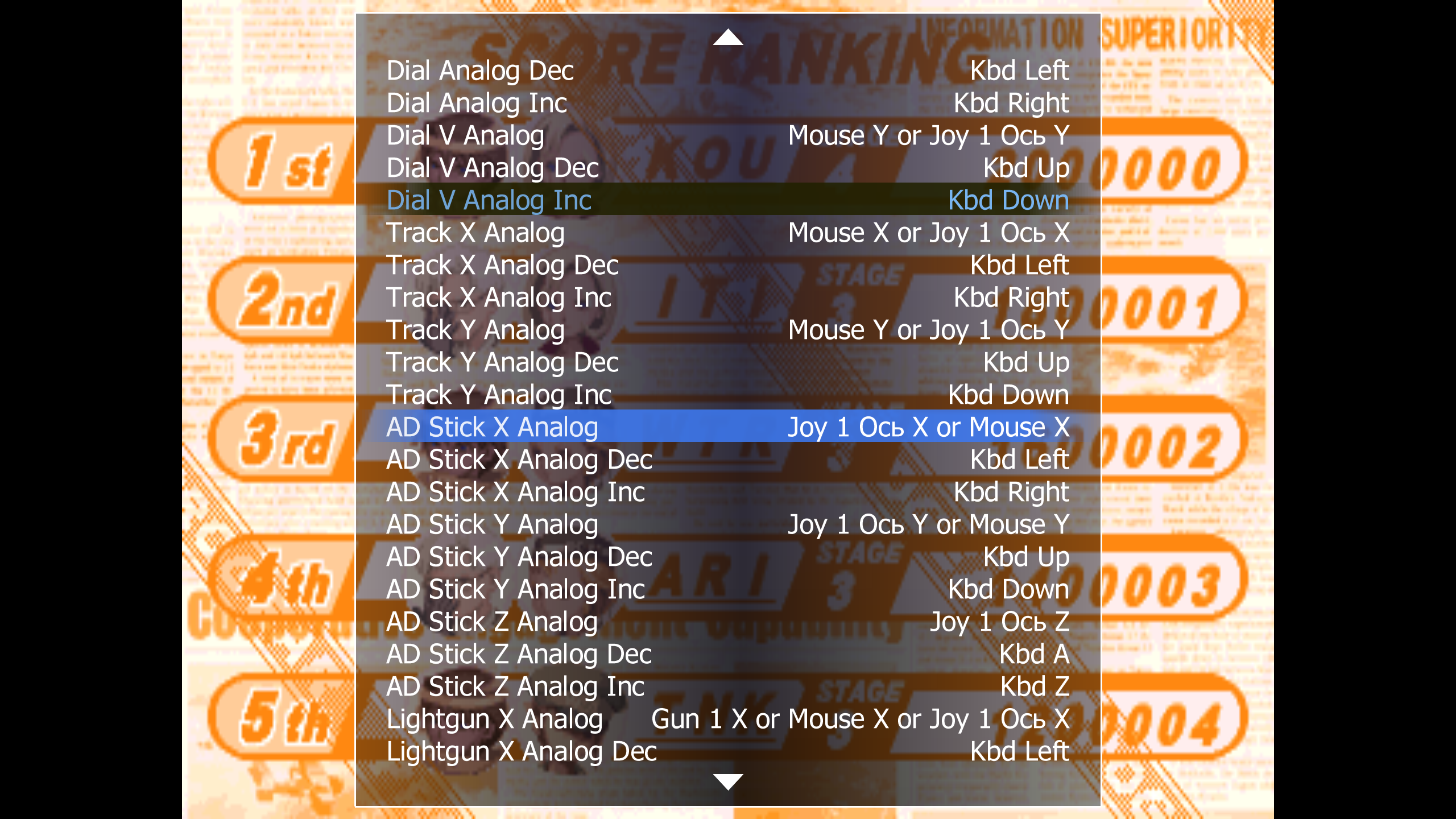This screenshot has height=819, width=1456.
Task: Choose the Dial V Analog Inc row
Action: (x=727, y=200)
